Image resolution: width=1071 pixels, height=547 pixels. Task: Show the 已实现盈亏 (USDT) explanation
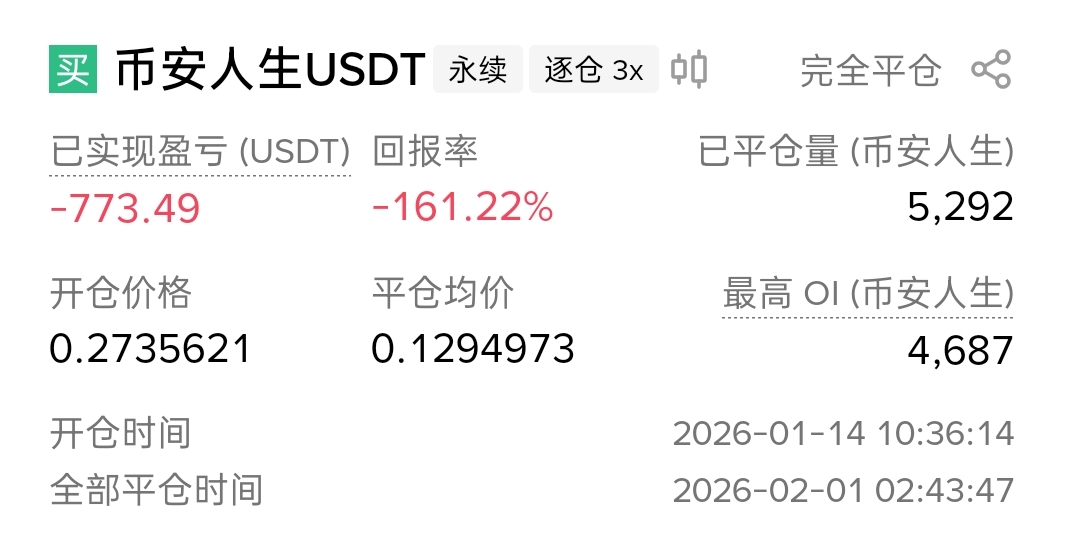click(x=200, y=151)
